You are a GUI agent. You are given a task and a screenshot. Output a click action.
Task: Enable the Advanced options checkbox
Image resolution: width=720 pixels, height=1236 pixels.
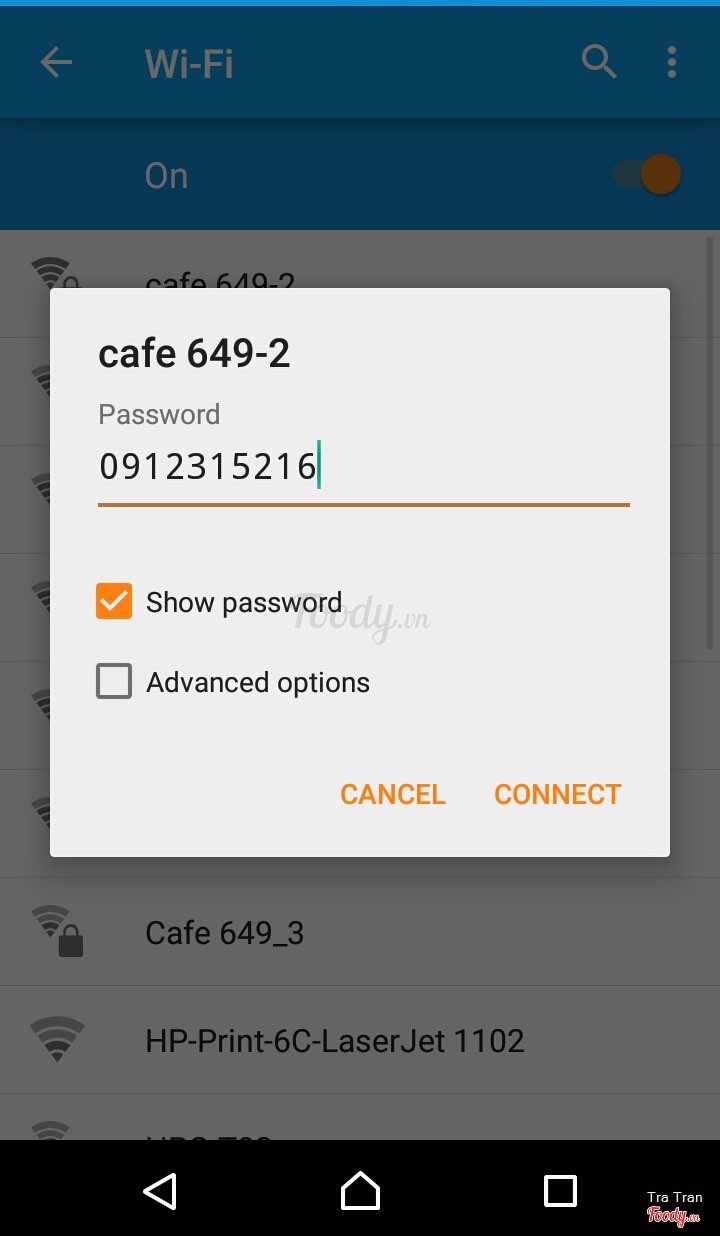click(114, 682)
